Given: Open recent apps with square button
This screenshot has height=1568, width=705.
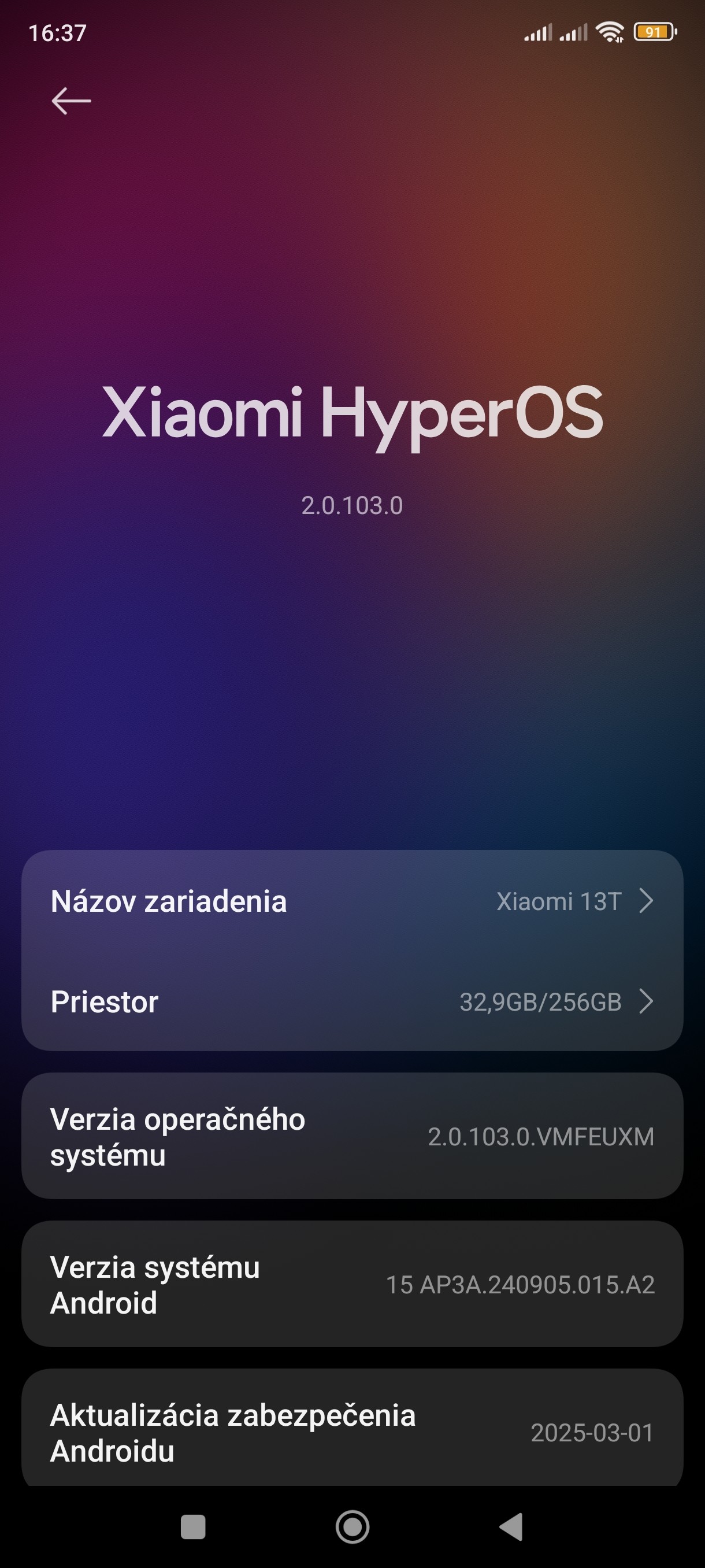Looking at the screenshot, I should click(x=193, y=1526).
